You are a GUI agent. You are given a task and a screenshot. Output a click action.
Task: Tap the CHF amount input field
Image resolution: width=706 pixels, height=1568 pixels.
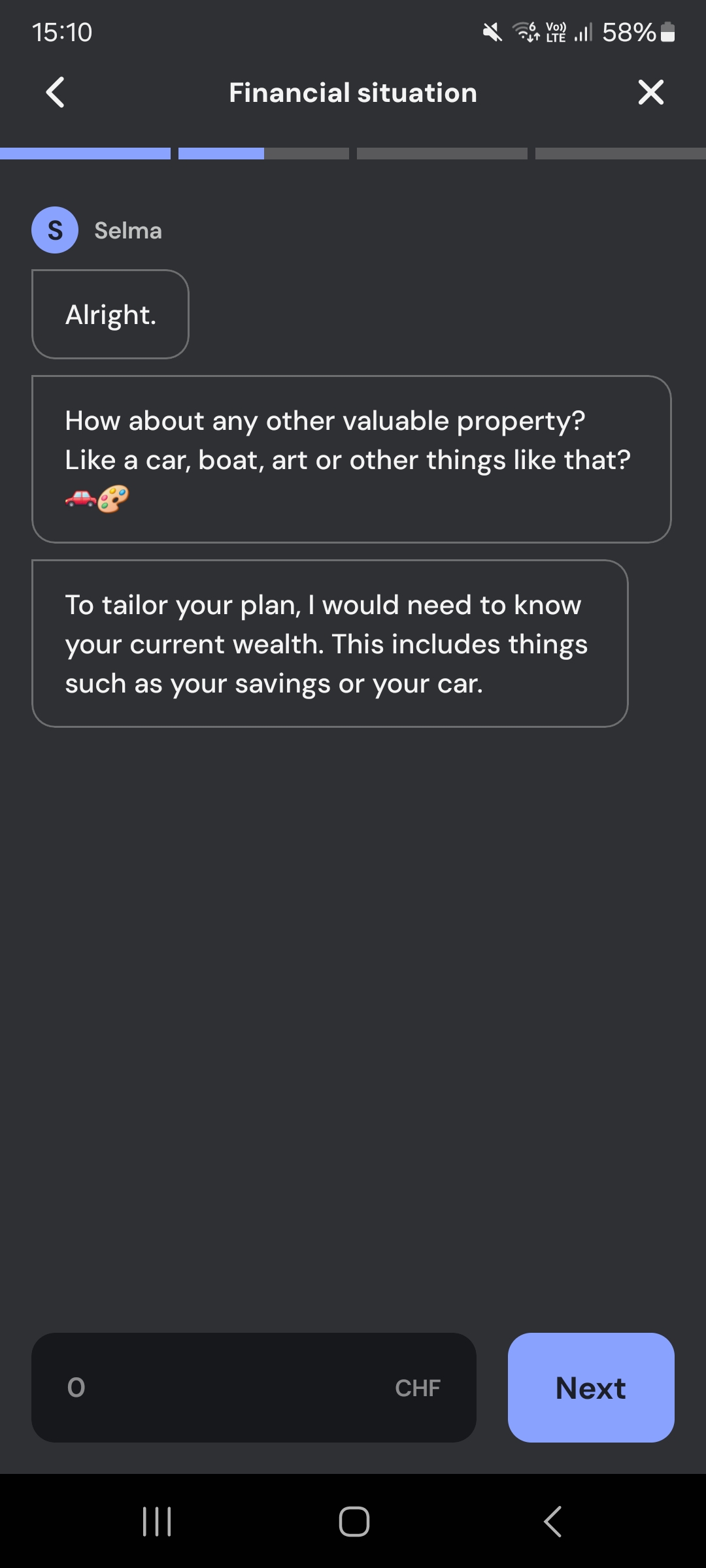(254, 1387)
